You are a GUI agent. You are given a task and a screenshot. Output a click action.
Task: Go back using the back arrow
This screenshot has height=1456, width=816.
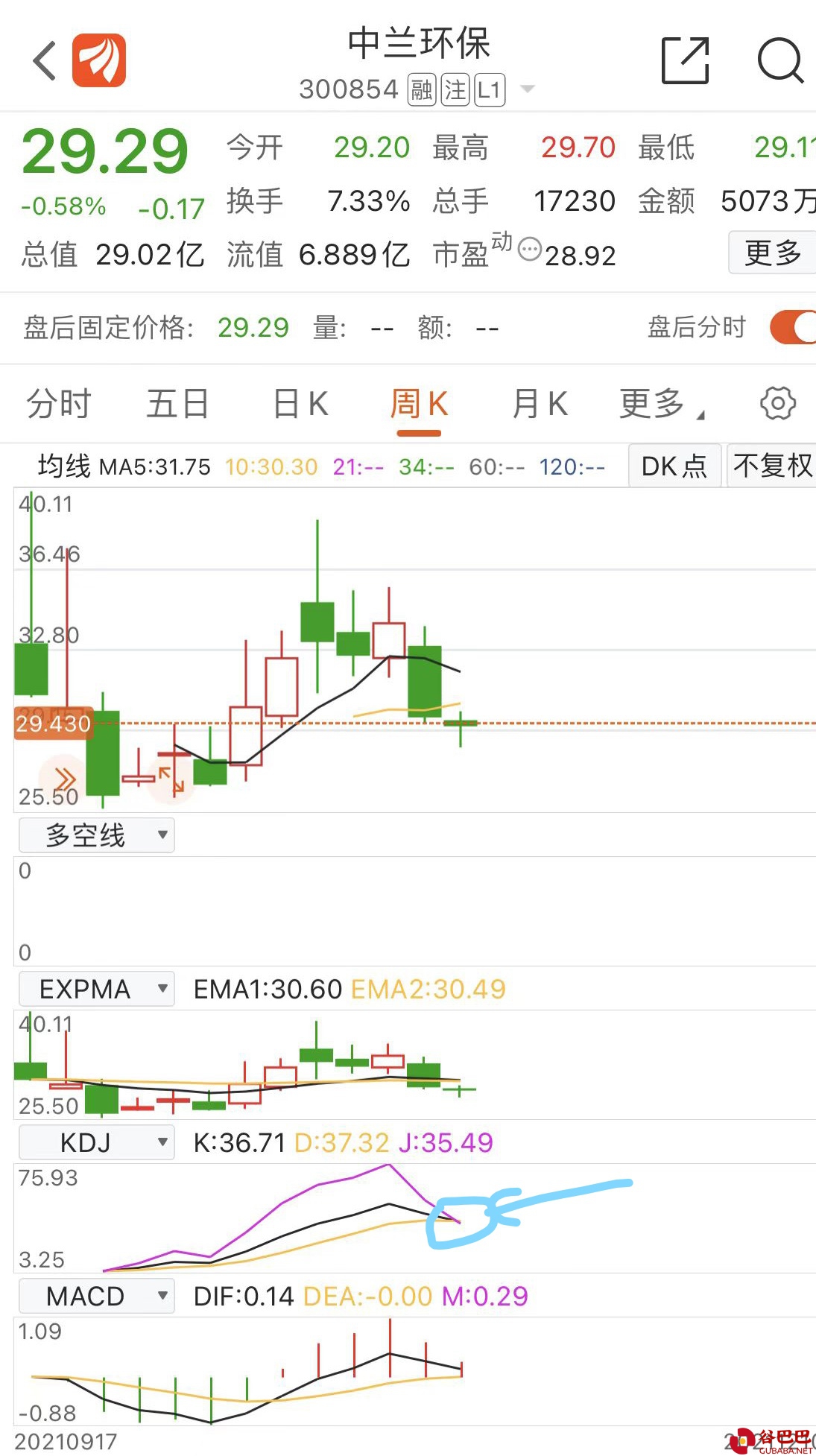[x=45, y=60]
